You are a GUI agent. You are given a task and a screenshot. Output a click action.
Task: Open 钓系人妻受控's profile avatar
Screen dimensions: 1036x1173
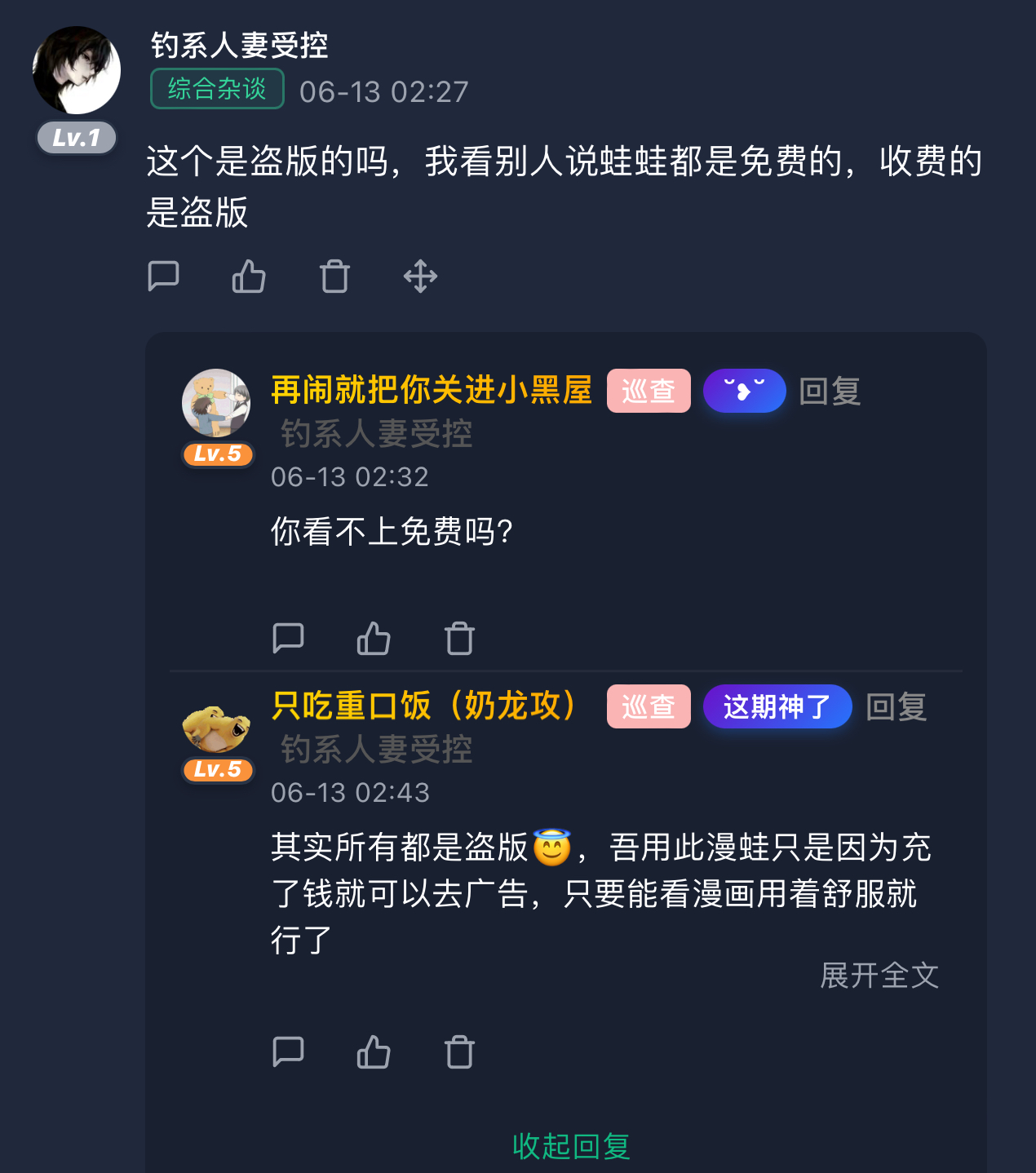pos(77,70)
